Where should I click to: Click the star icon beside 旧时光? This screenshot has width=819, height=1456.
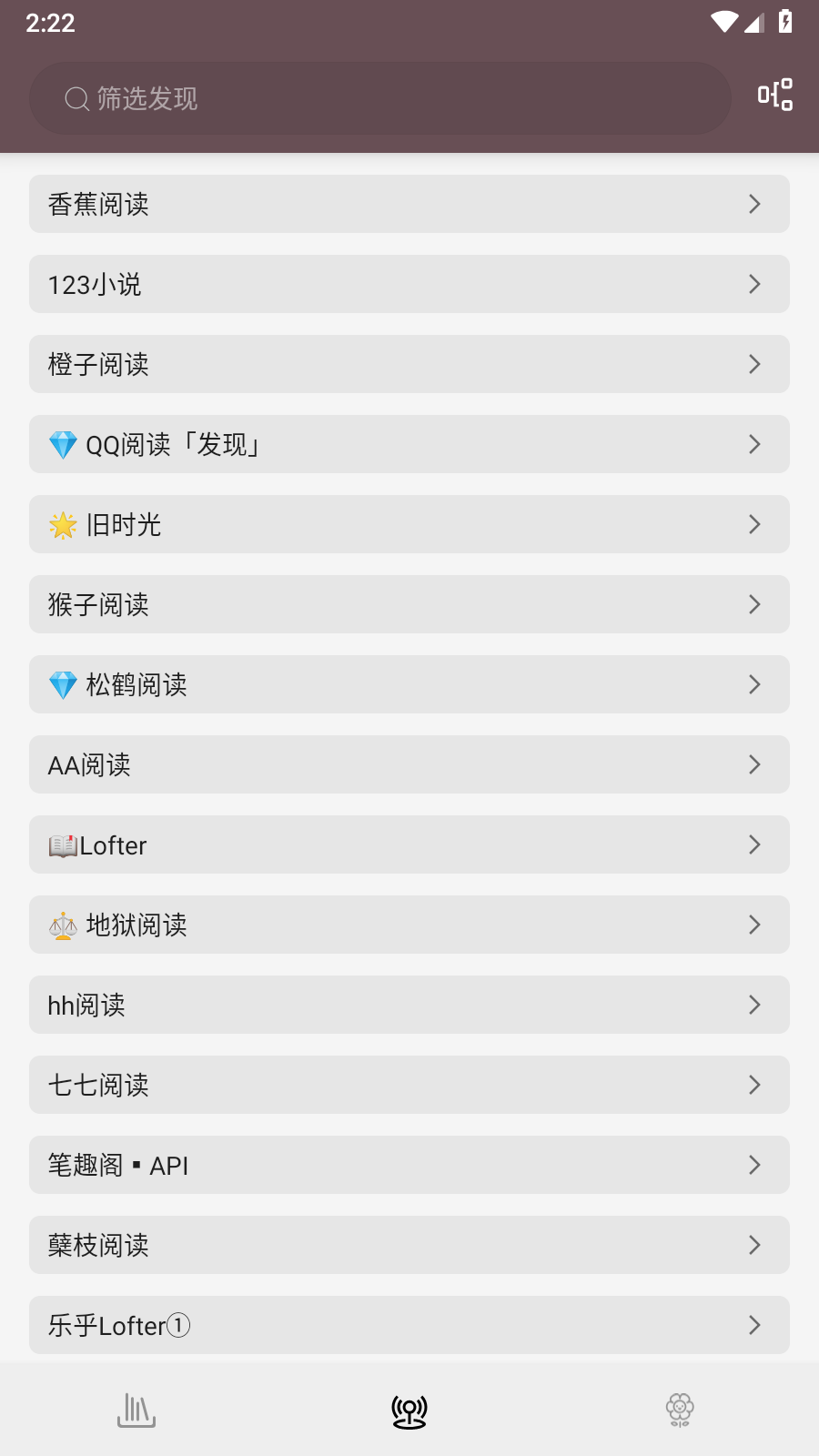pos(62,525)
